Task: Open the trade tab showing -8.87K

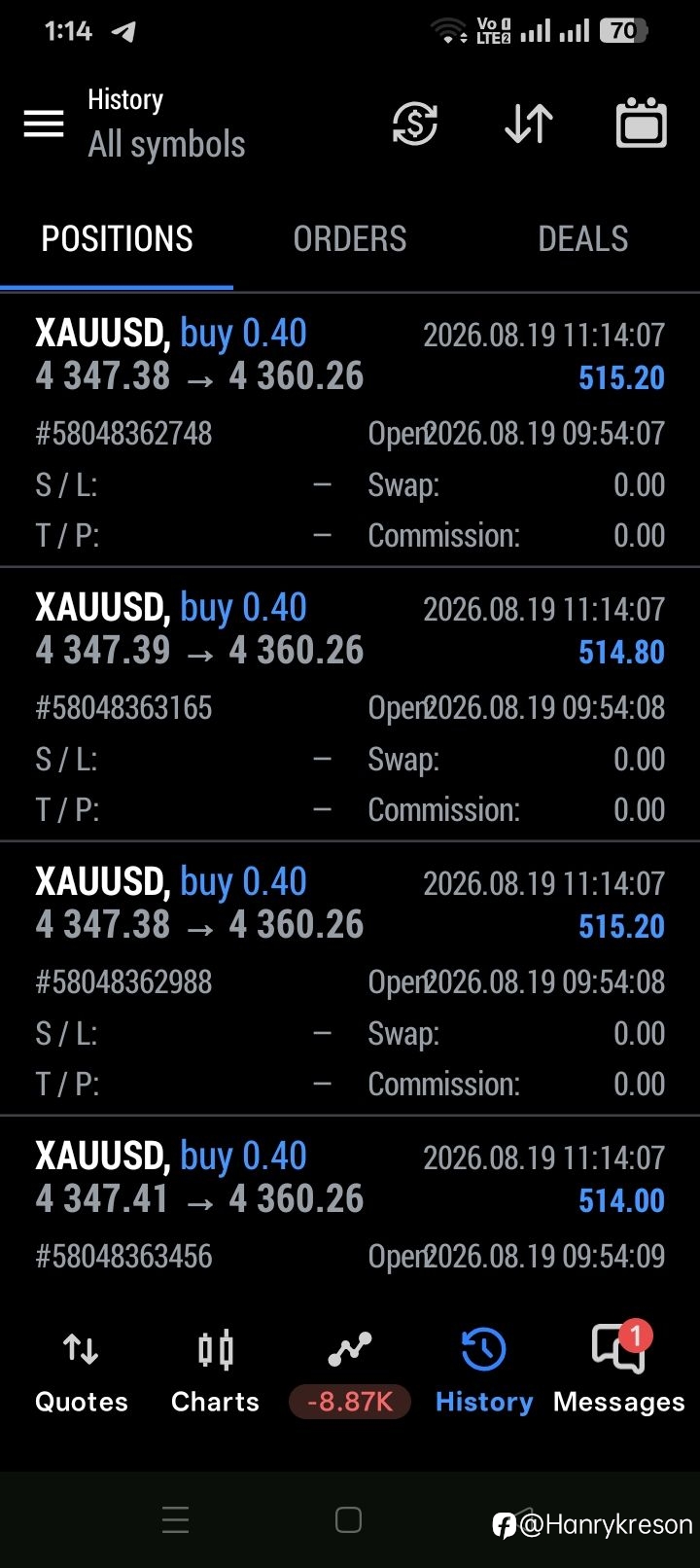Action: point(350,1372)
